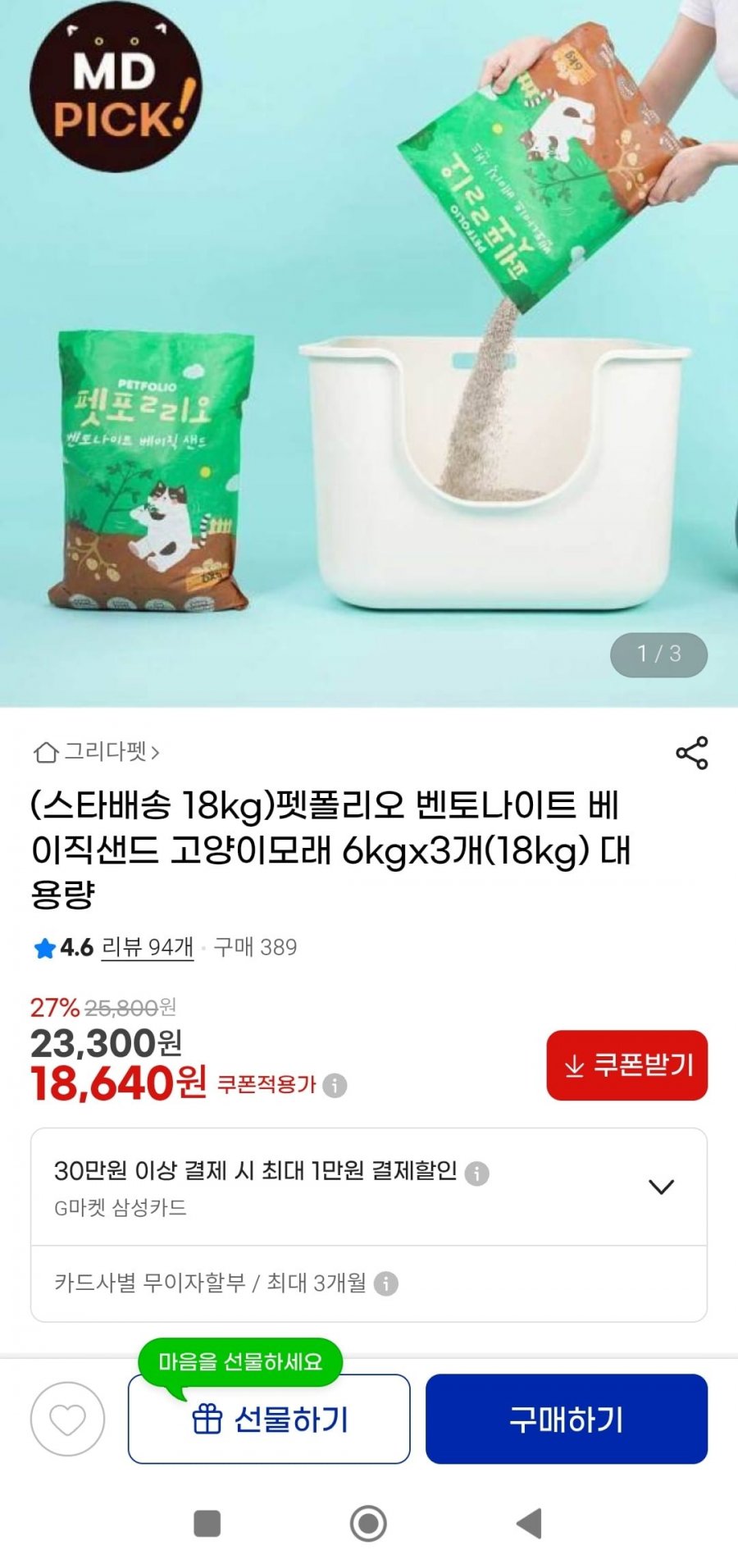
Task: Open the main product image
Action: pyautogui.click(x=369, y=353)
